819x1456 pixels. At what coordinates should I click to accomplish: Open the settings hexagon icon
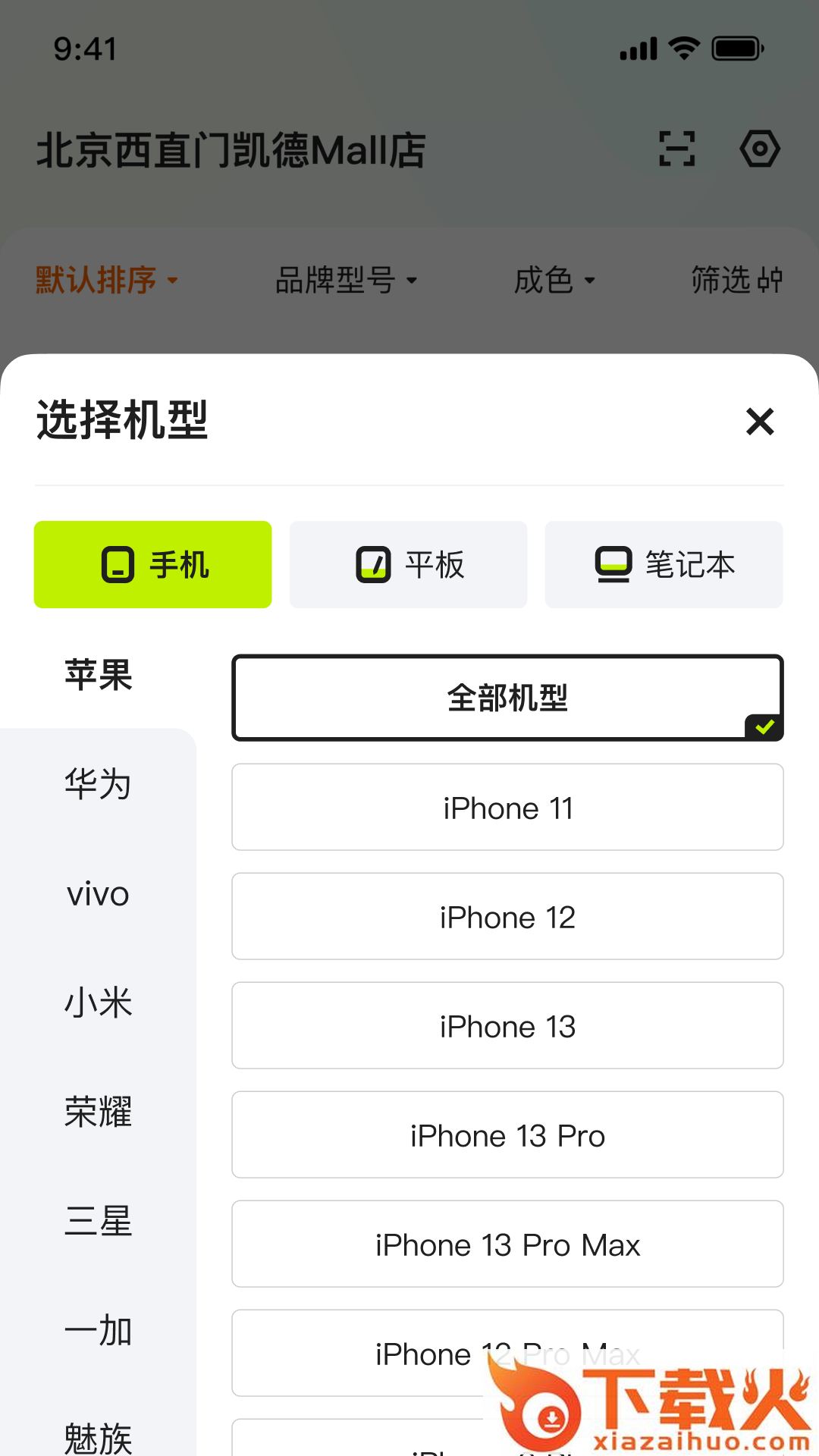[x=760, y=149]
